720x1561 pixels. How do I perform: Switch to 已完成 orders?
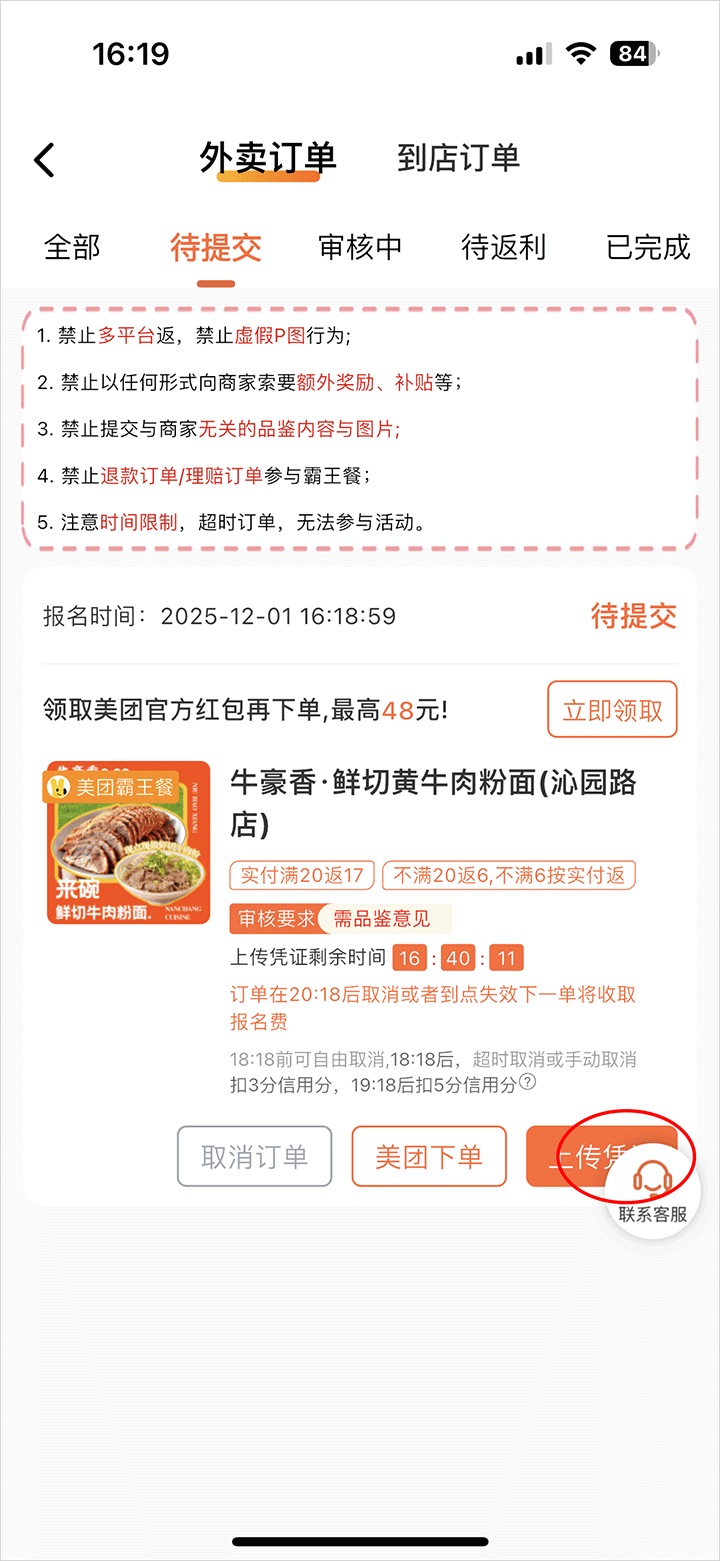point(648,247)
